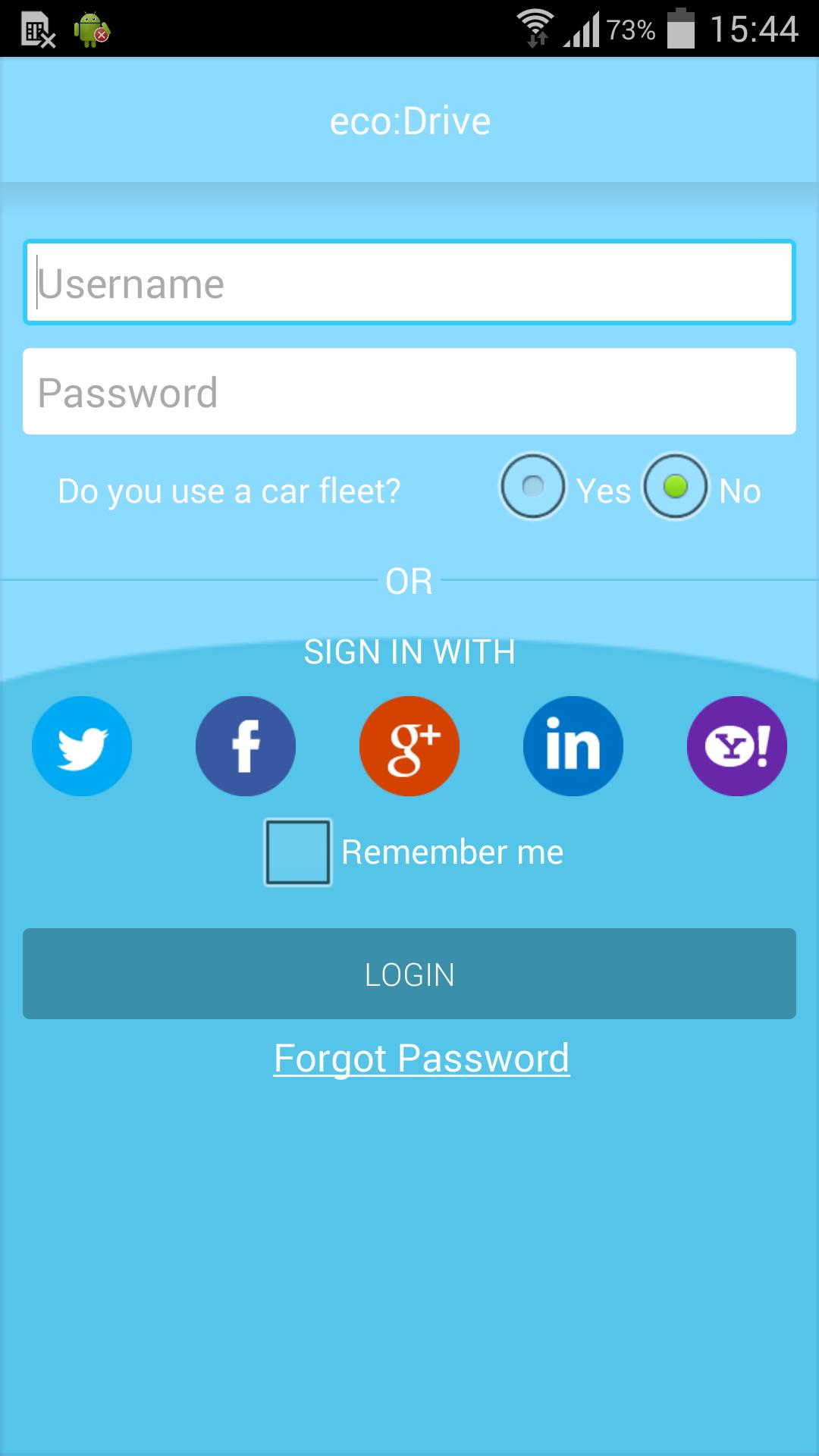Open the Forgot Password link
This screenshot has height=1456, width=819.
pyautogui.click(x=422, y=1059)
